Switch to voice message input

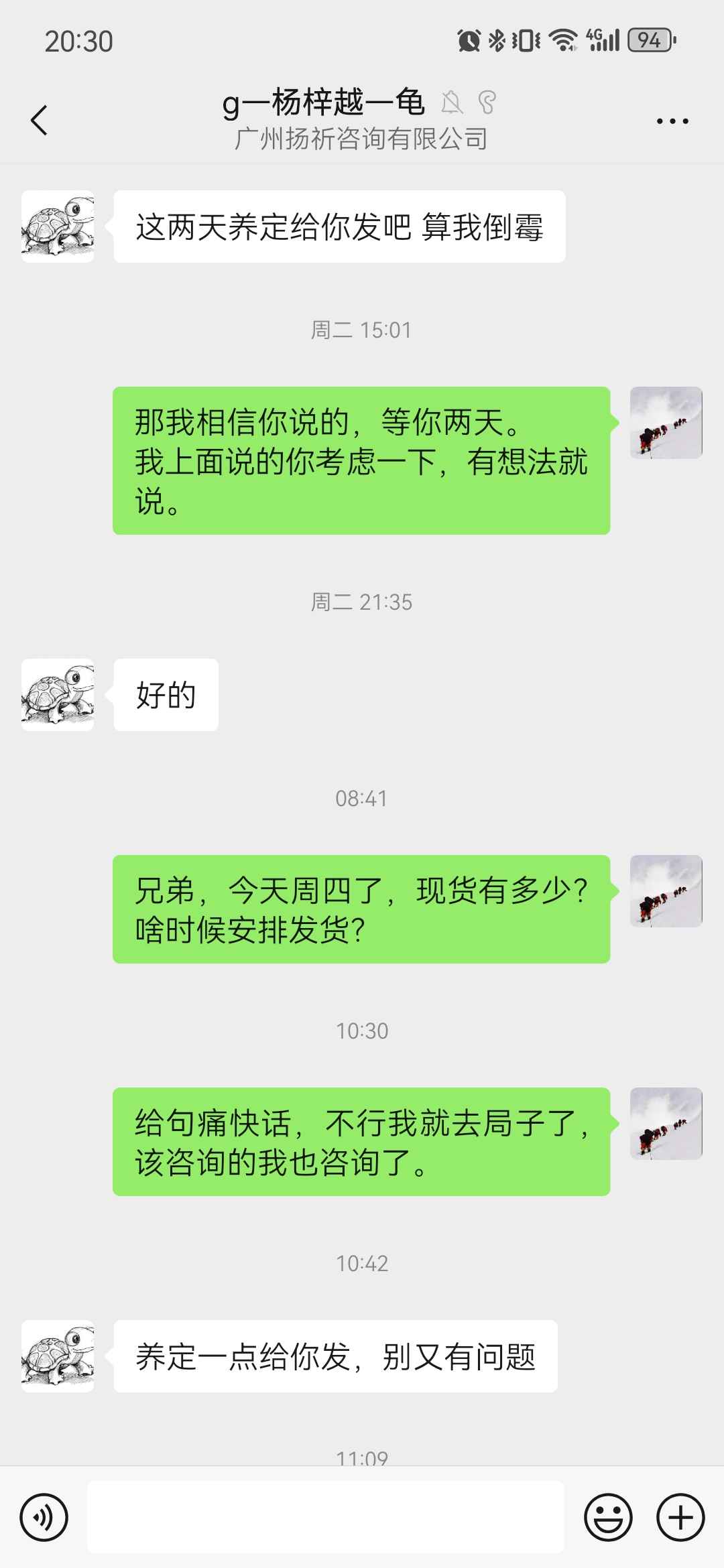point(44,1517)
